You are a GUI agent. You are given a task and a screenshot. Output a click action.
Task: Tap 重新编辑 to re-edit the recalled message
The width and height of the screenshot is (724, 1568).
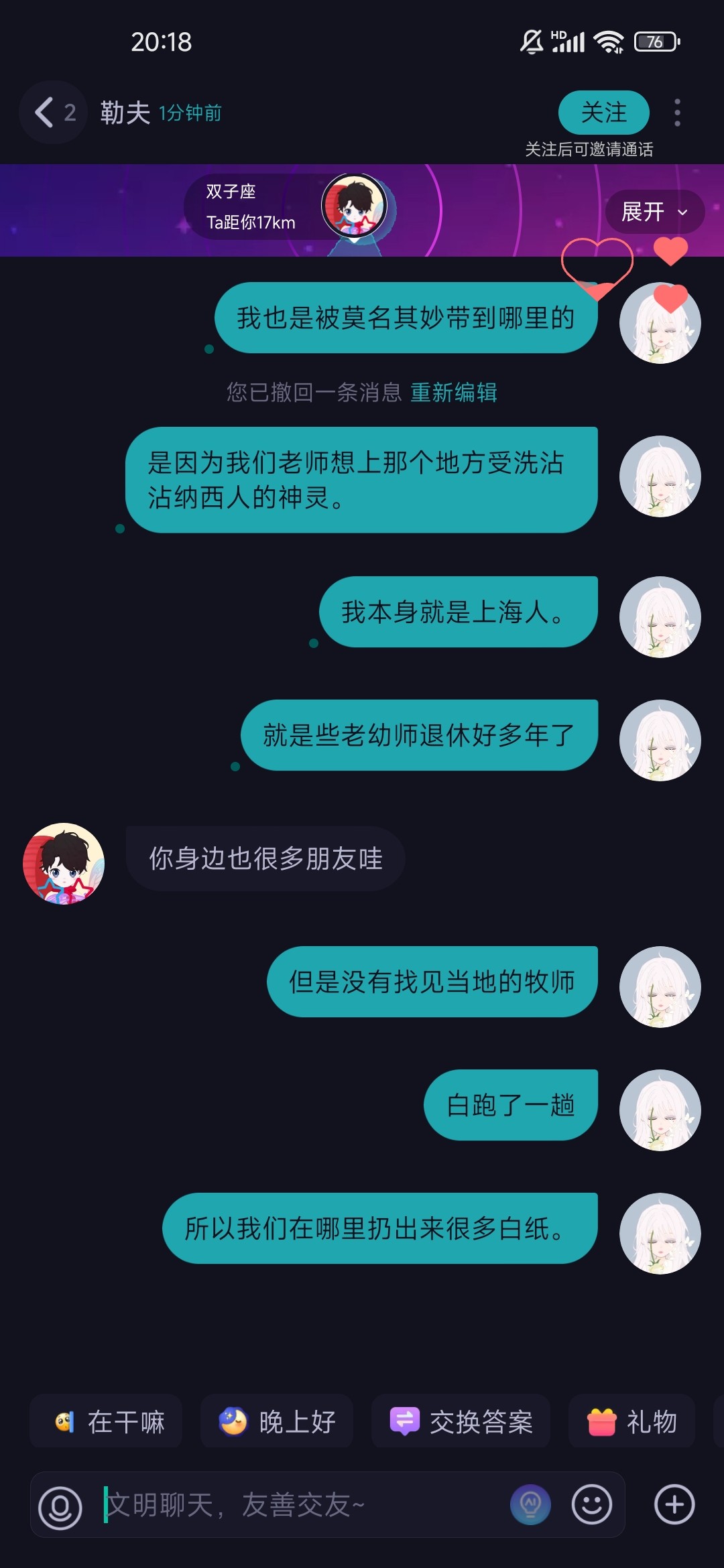[454, 392]
